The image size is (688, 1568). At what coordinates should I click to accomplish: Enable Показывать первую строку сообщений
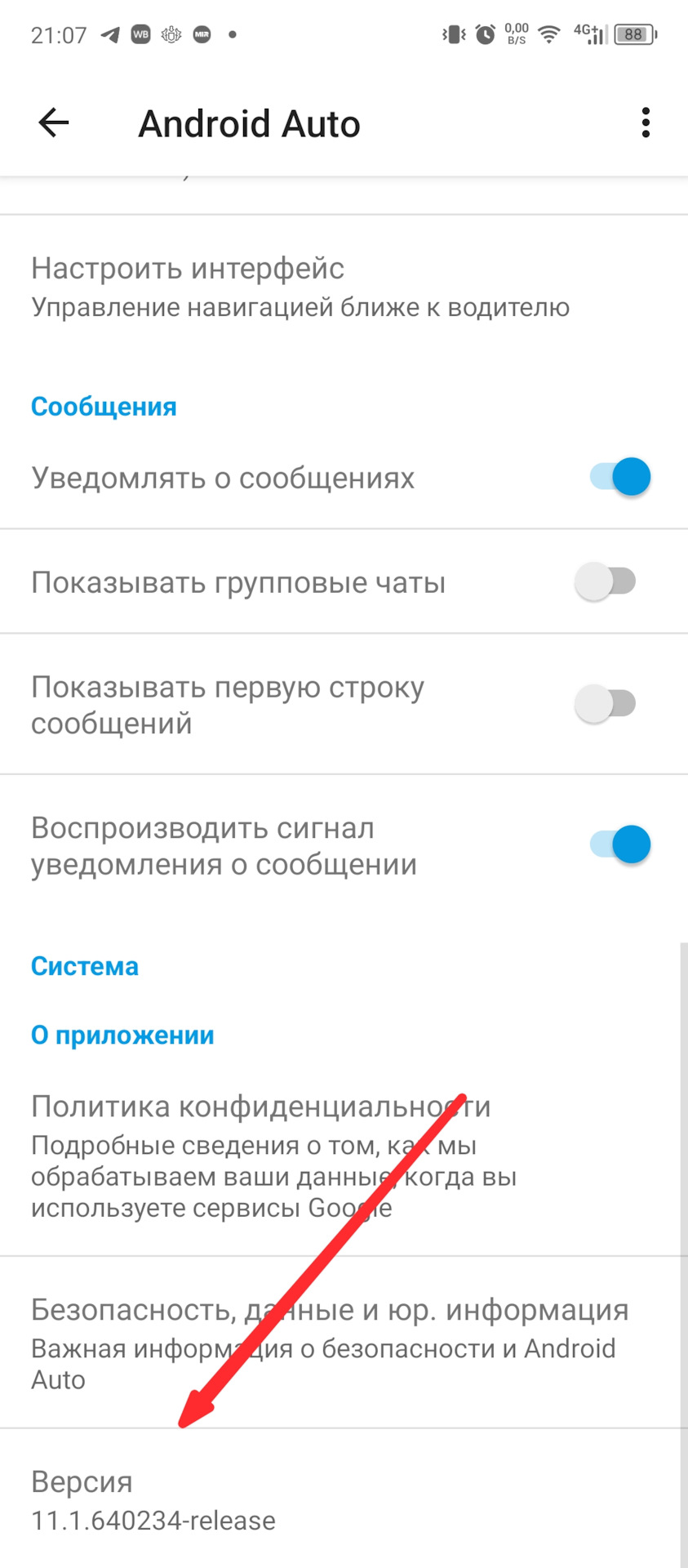pos(606,704)
